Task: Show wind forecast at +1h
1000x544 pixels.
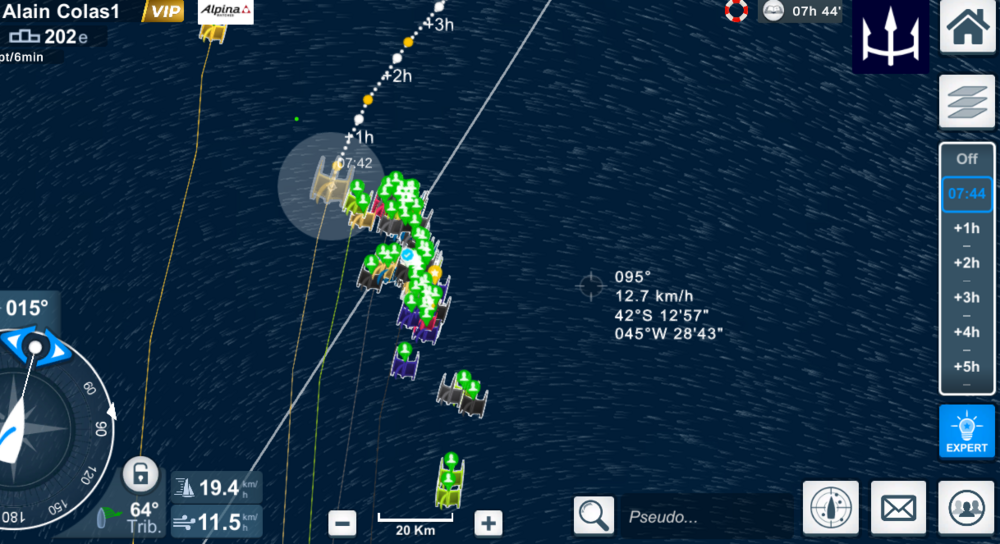Action: click(x=967, y=228)
